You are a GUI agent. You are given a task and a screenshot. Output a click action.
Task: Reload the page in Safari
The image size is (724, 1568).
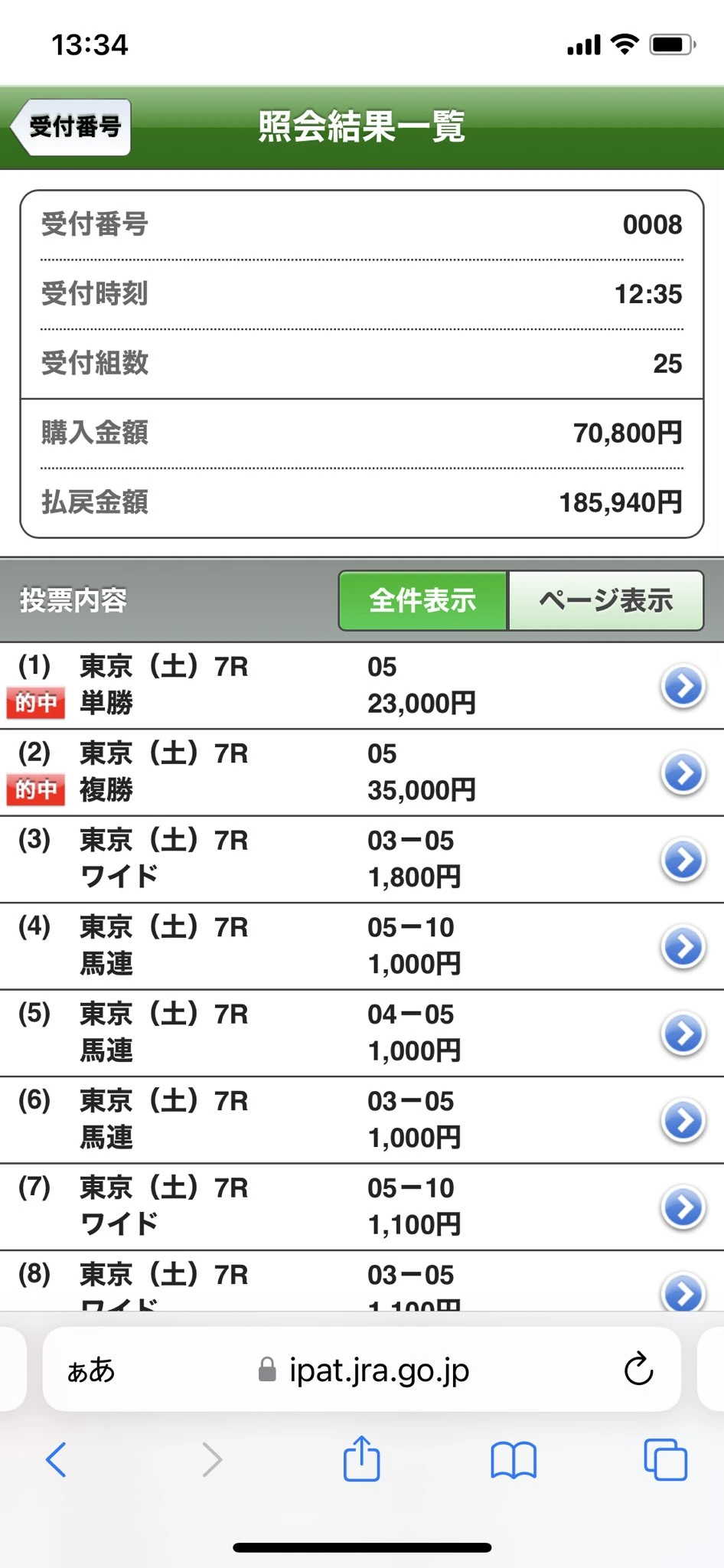tap(638, 1370)
